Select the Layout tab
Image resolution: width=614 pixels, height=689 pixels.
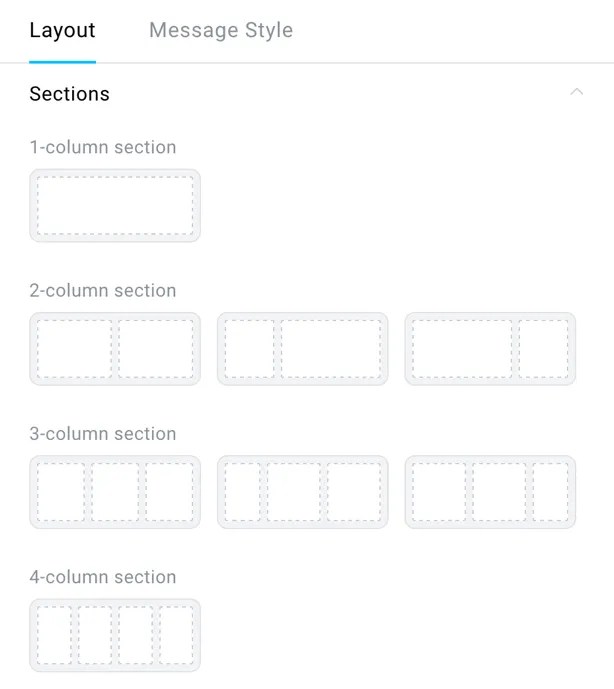62,30
